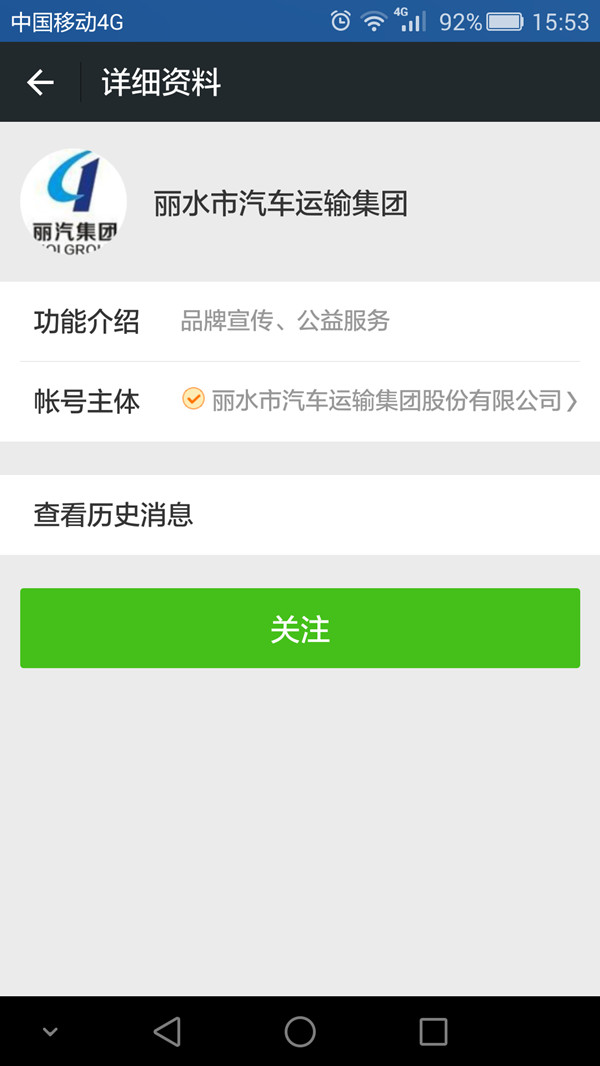Tap the system back triangle
600x1066 pixels.
click(167, 1031)
